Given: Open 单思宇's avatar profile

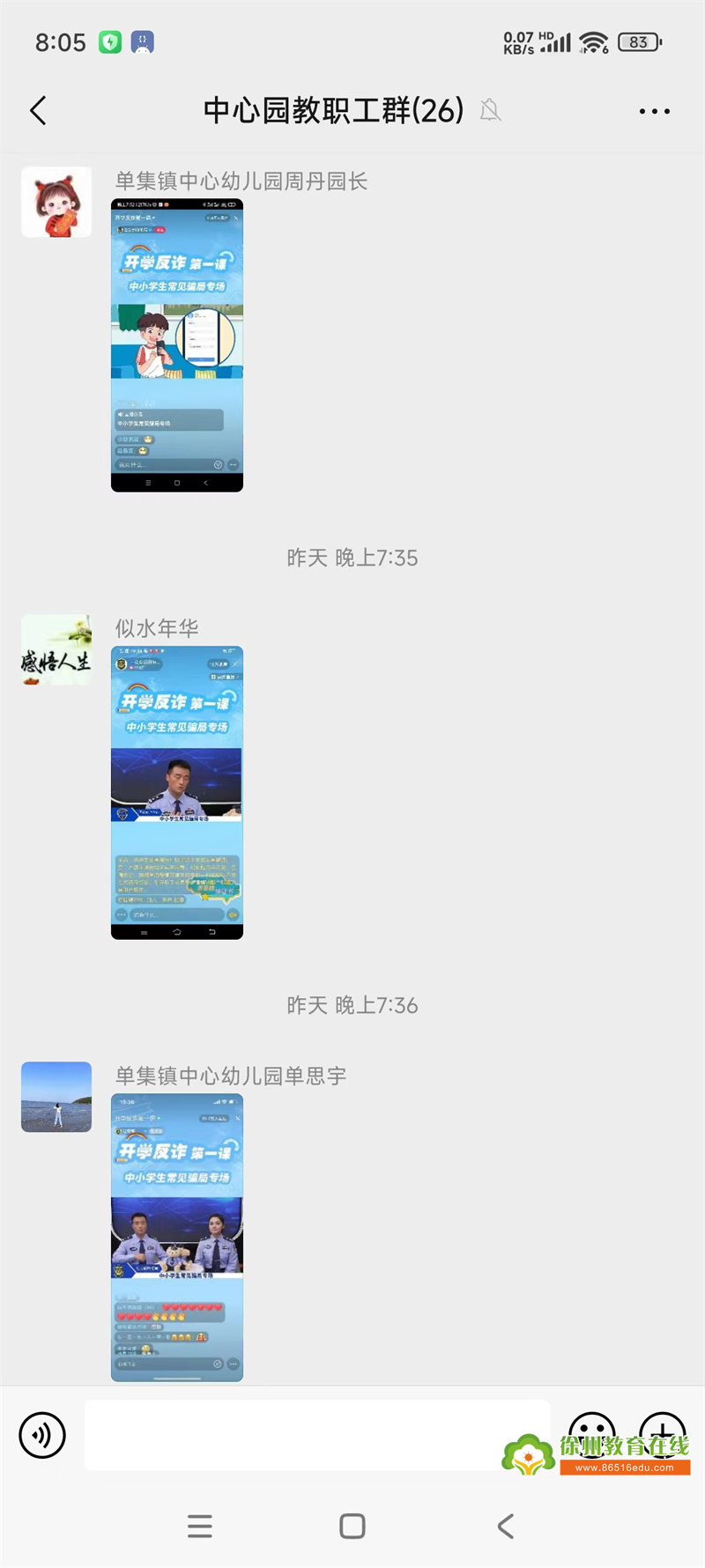Looking at the screenshot, I should click(56, 1097).
